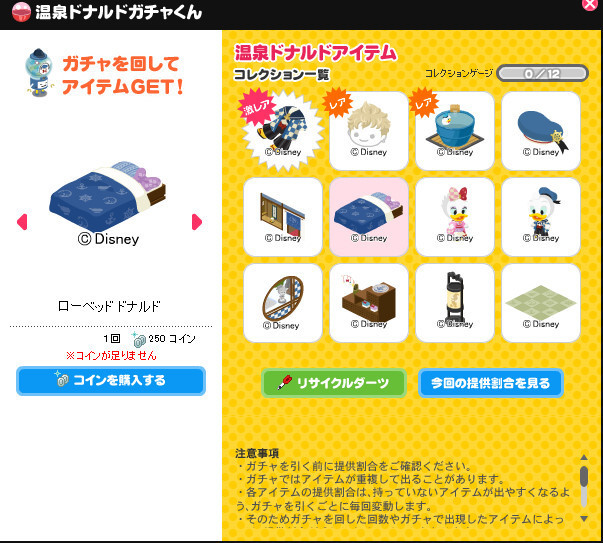Screen dimensions: 603x543
Task: Select the blue low bed tile
Action: pos(369,216)
